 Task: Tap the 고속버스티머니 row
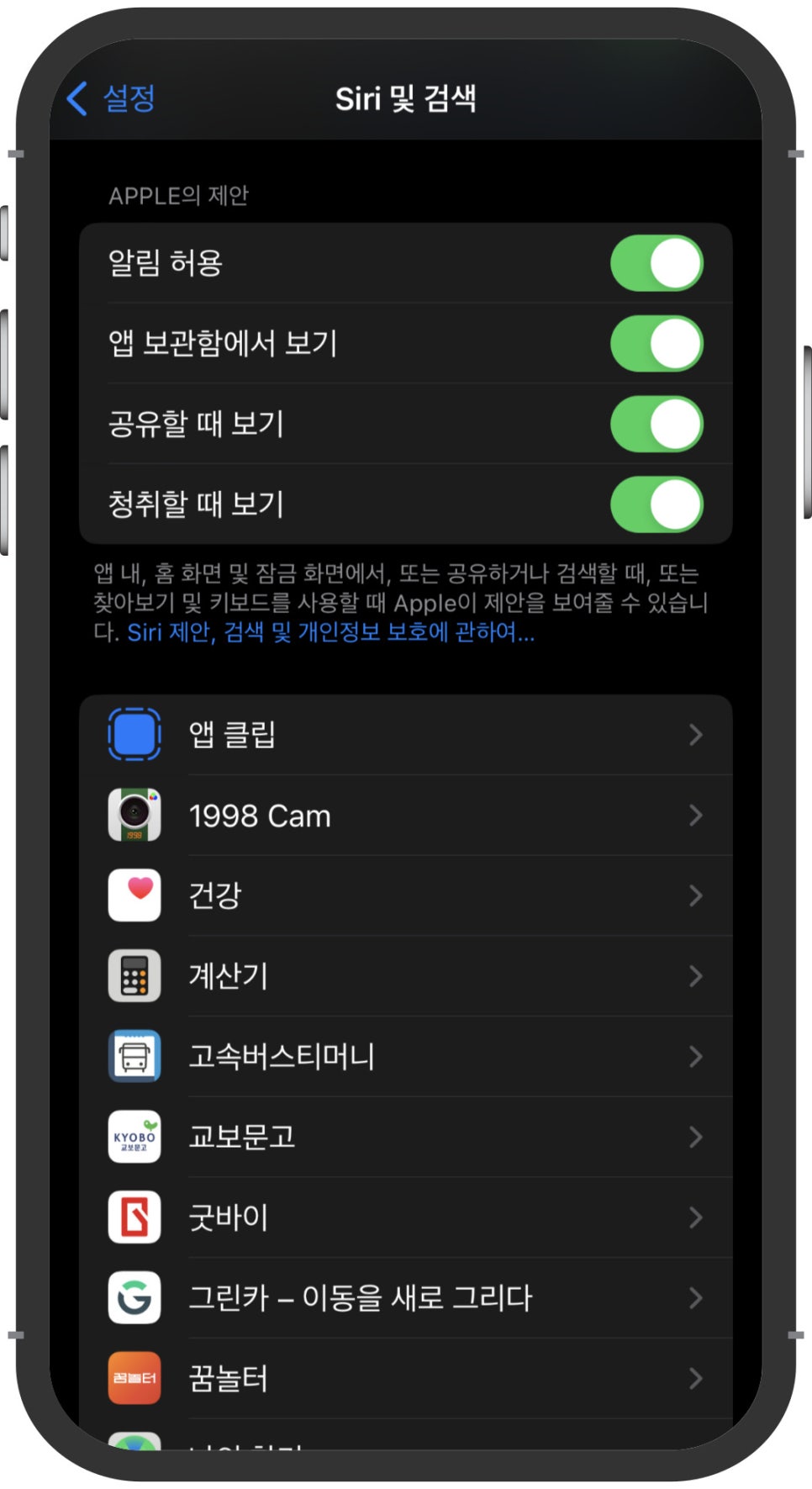pos(406,1057)
